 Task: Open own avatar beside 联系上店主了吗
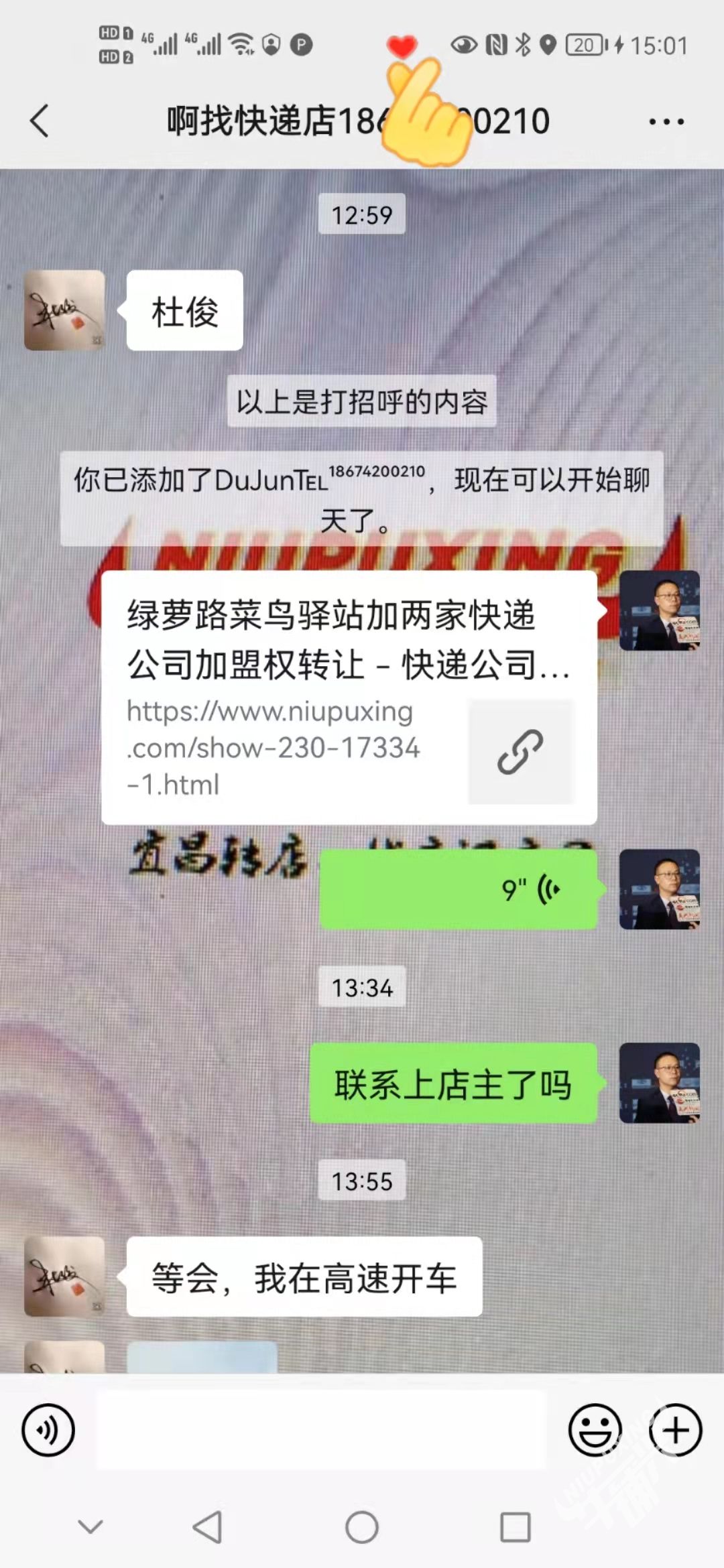(659, 1083)
